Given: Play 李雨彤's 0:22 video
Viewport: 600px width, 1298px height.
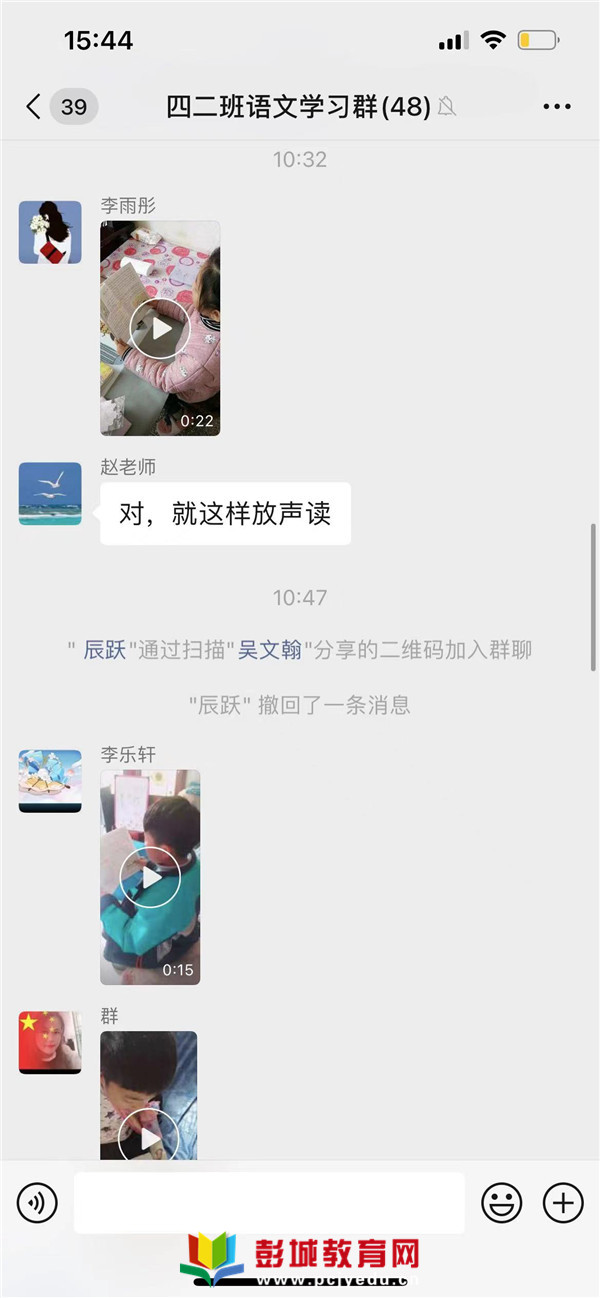Looking at the screenshot, I should tap(160, 328).
